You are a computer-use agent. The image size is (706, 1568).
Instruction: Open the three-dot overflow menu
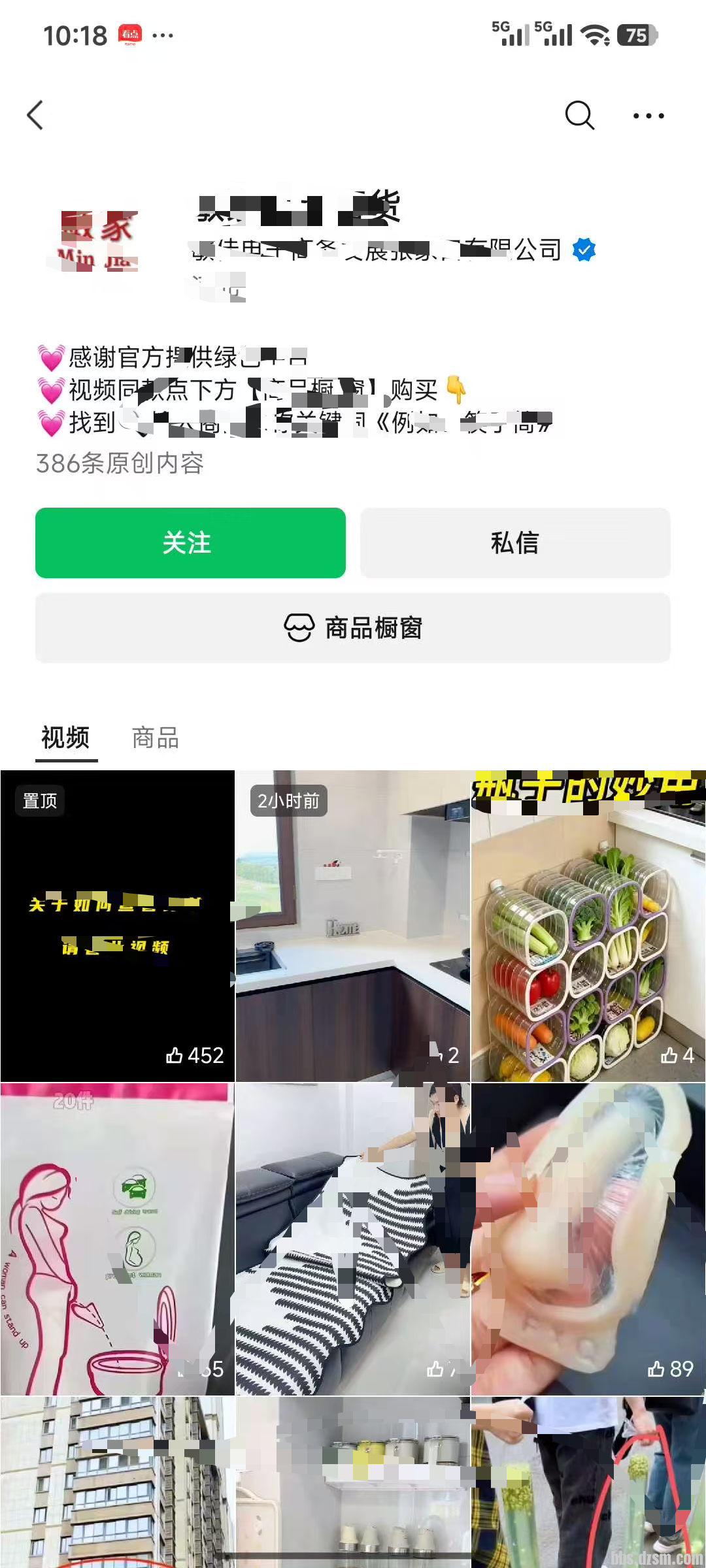tap(648, 116)
